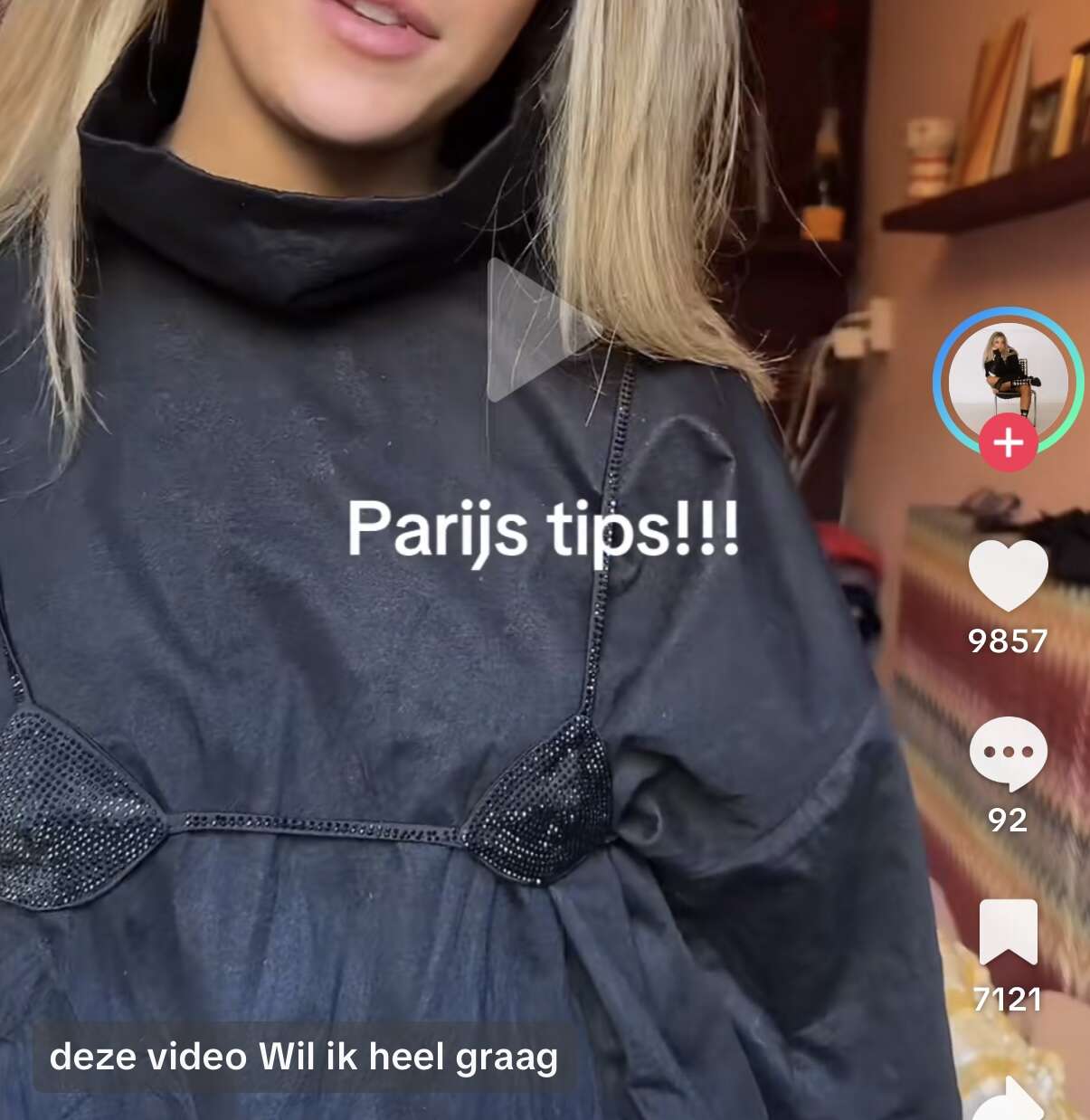Resume the paused video
1090x1120 pixels.
tap(533, 330)
